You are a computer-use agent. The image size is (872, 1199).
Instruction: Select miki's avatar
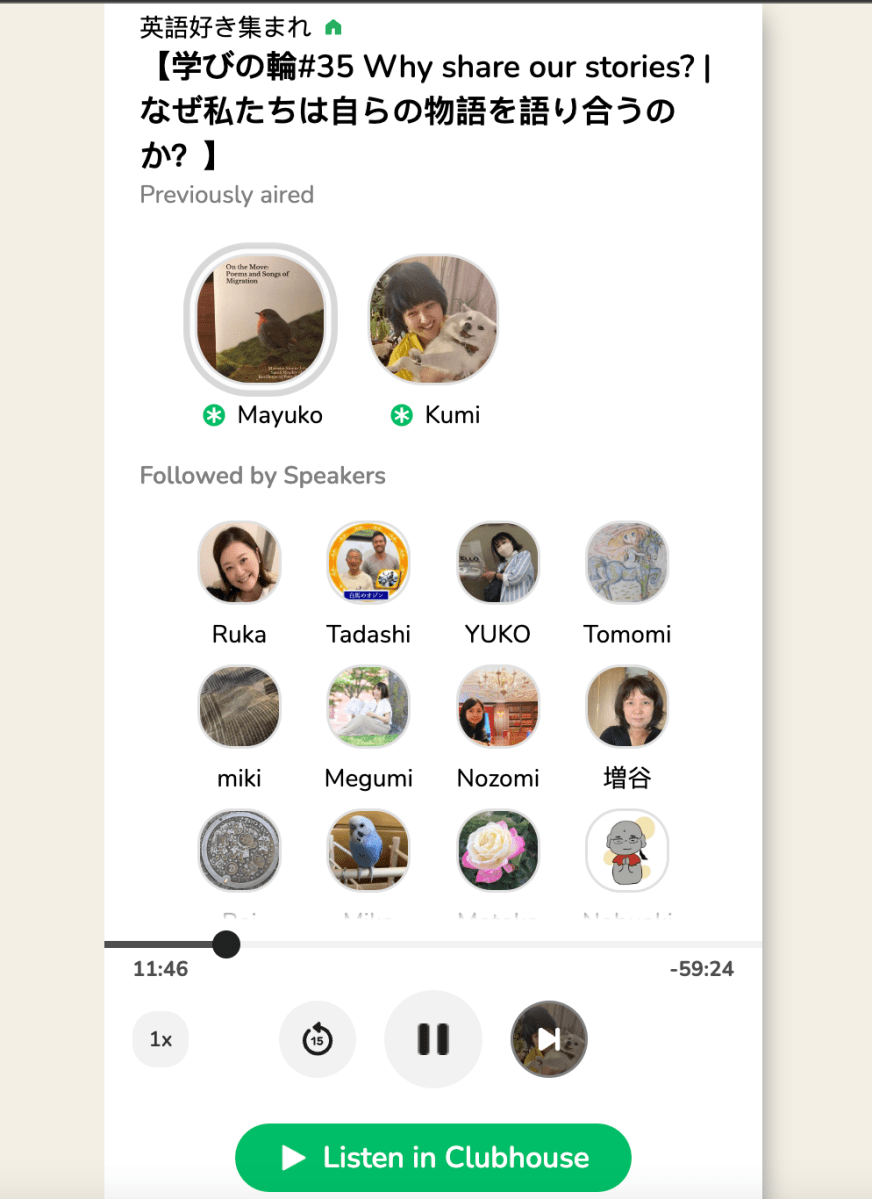point(239,707)
